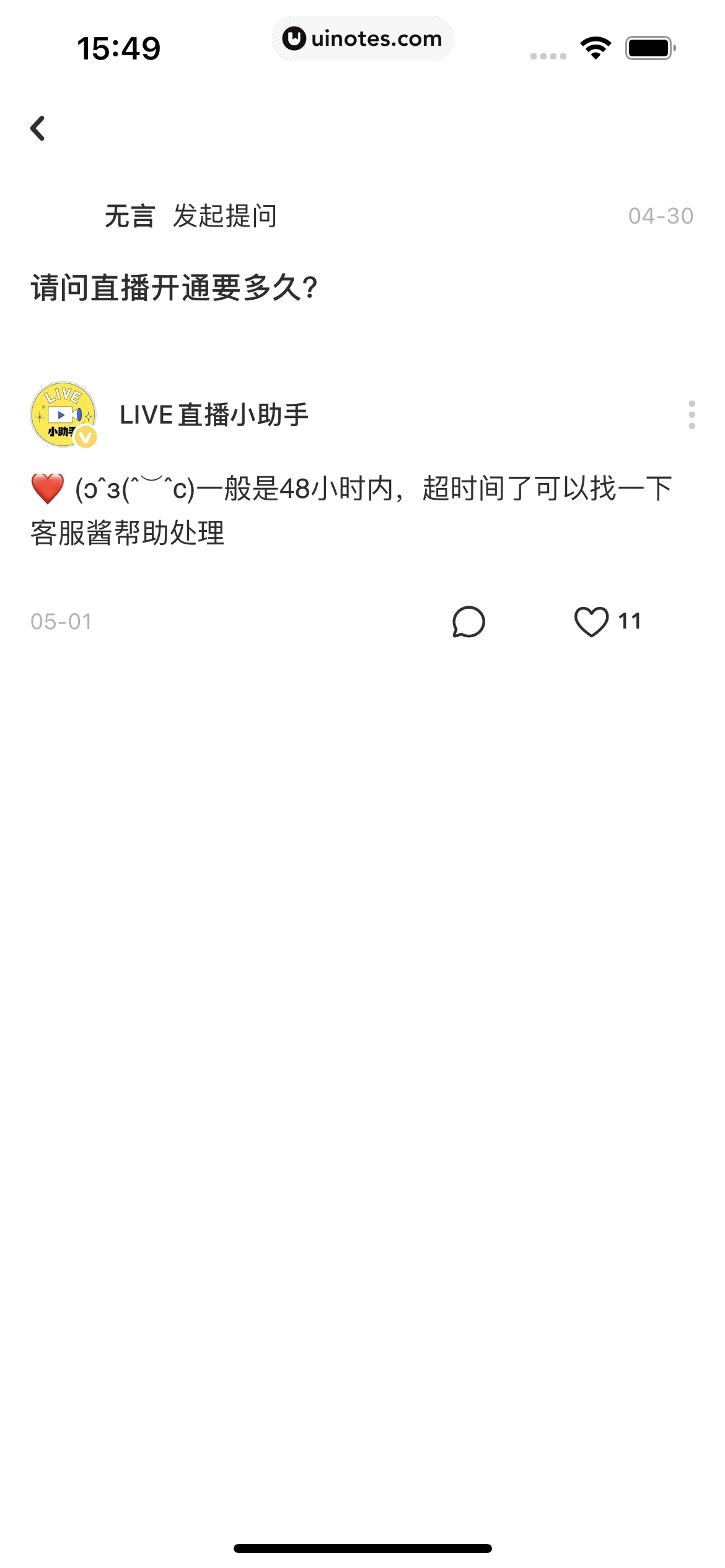725x1568 pixels.
Task: Tap the 04-30 timestamp of the question
Action: [661, 217]
